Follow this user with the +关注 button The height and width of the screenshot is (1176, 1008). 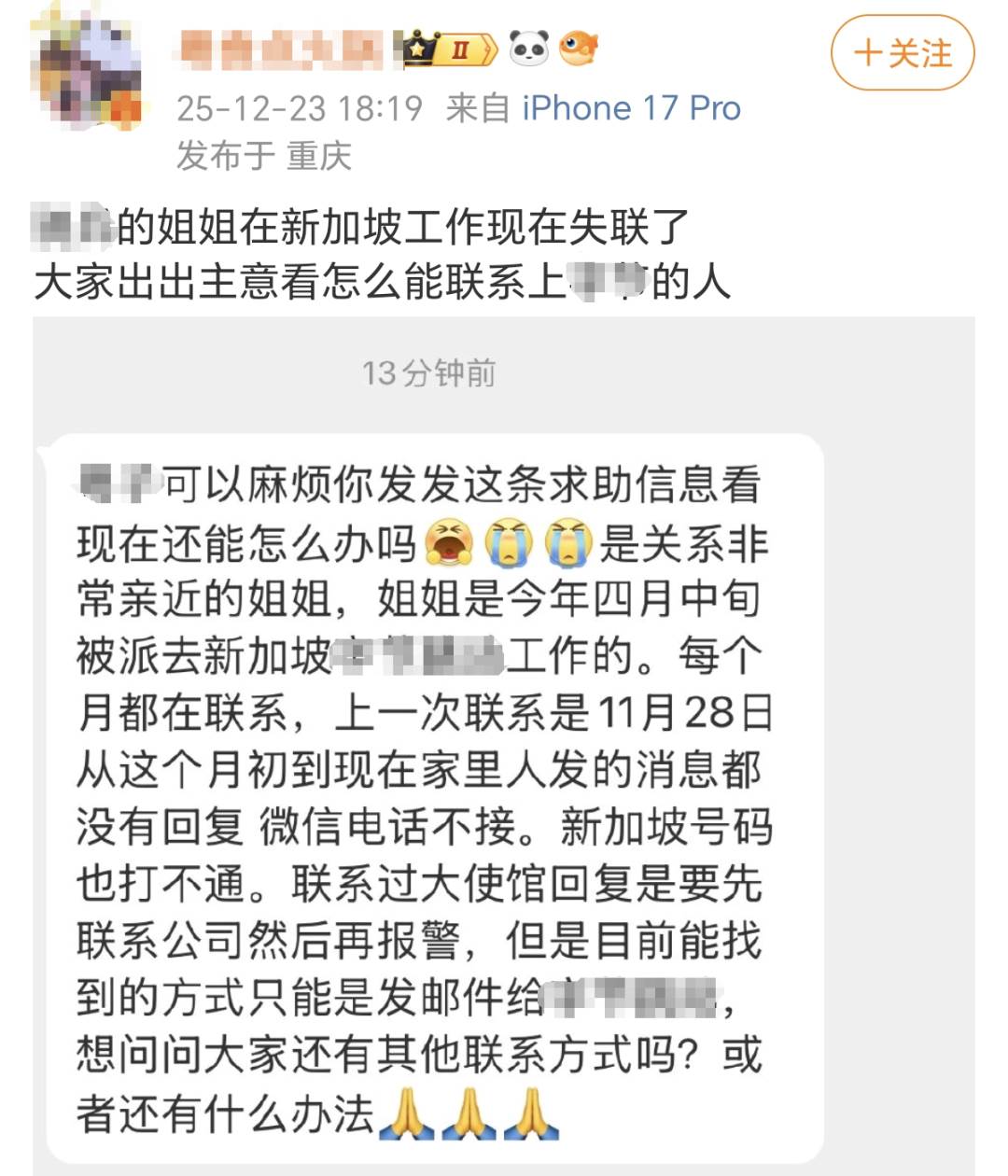coord(902,53)
